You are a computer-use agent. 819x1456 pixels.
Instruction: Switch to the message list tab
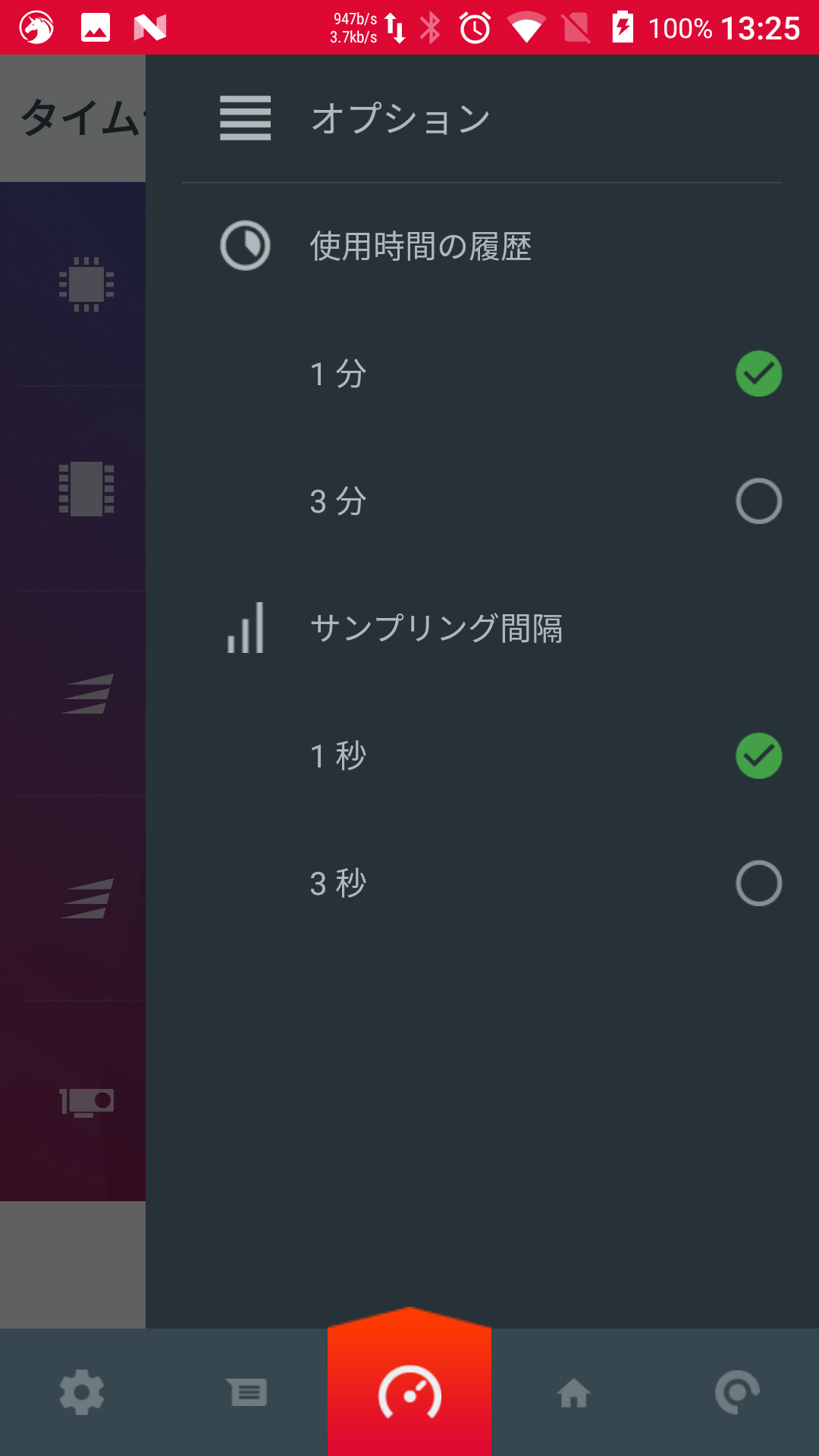click(x=247, y=1392)
